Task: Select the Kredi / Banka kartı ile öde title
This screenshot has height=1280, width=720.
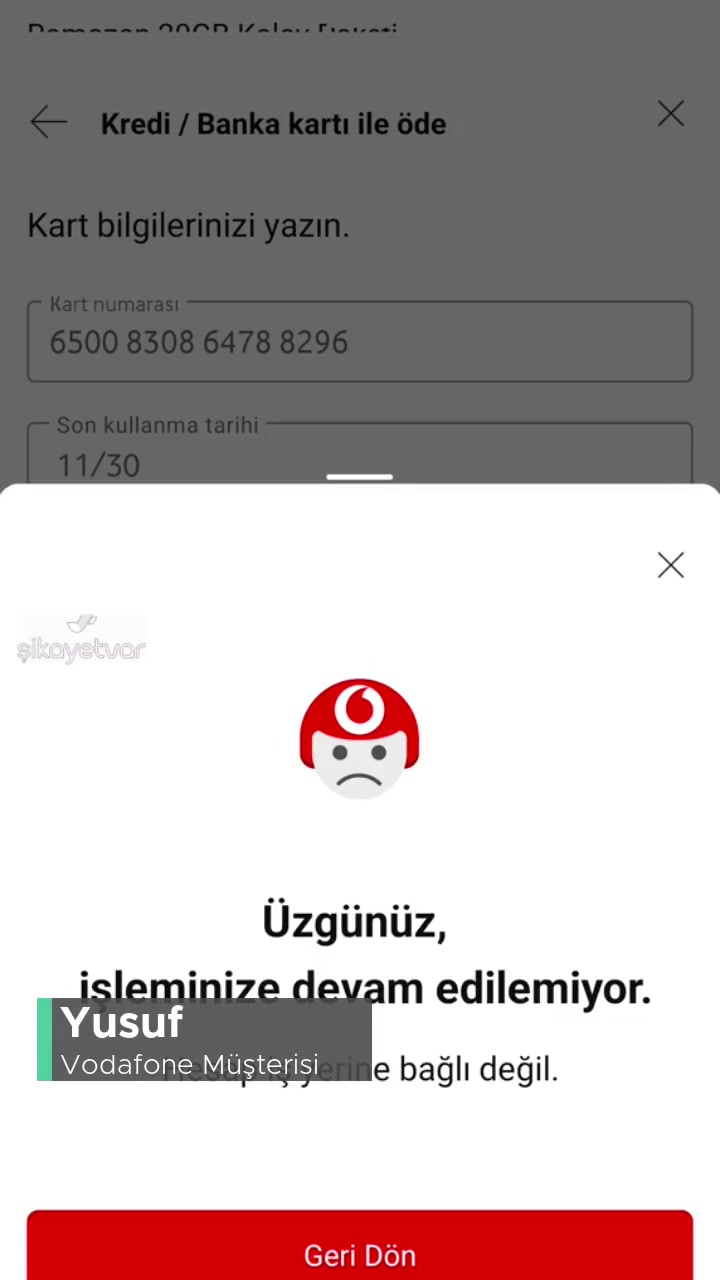Action: click(x=273, y=123)
